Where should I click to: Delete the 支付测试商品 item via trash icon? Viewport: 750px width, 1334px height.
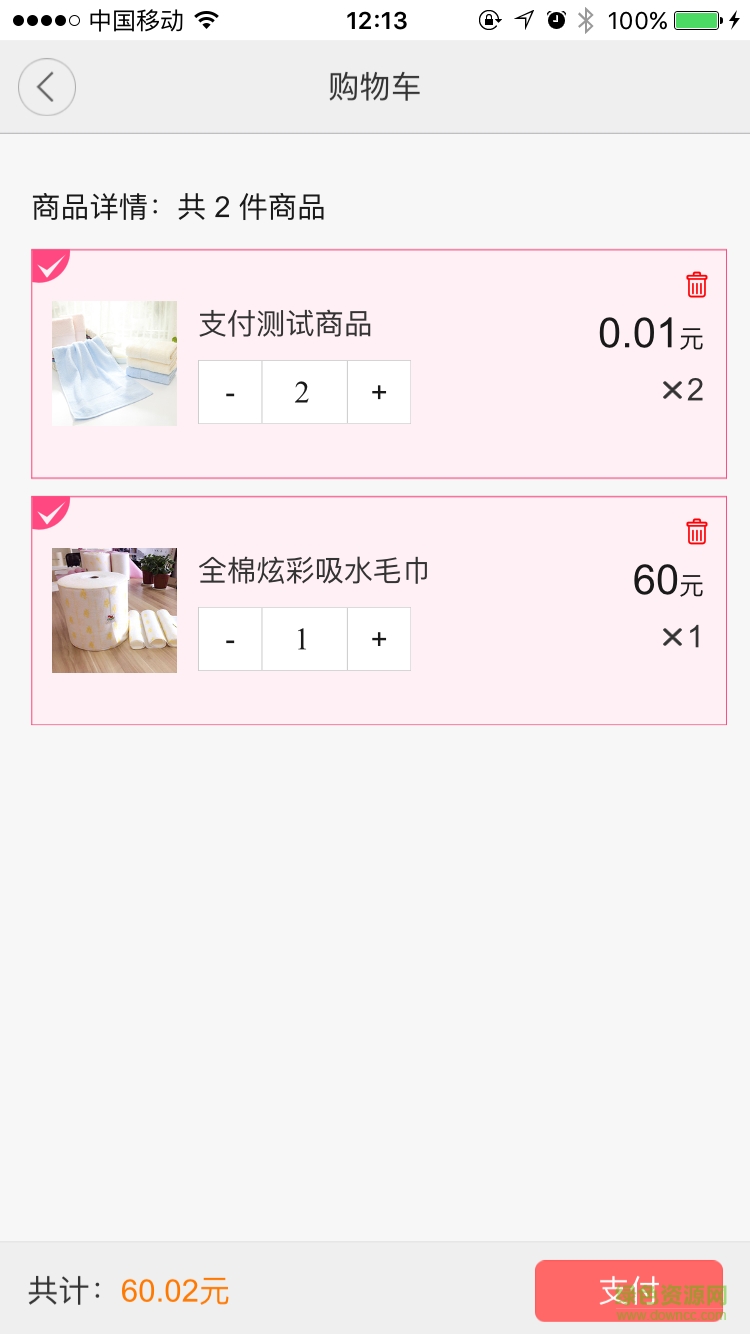(696, 284)
